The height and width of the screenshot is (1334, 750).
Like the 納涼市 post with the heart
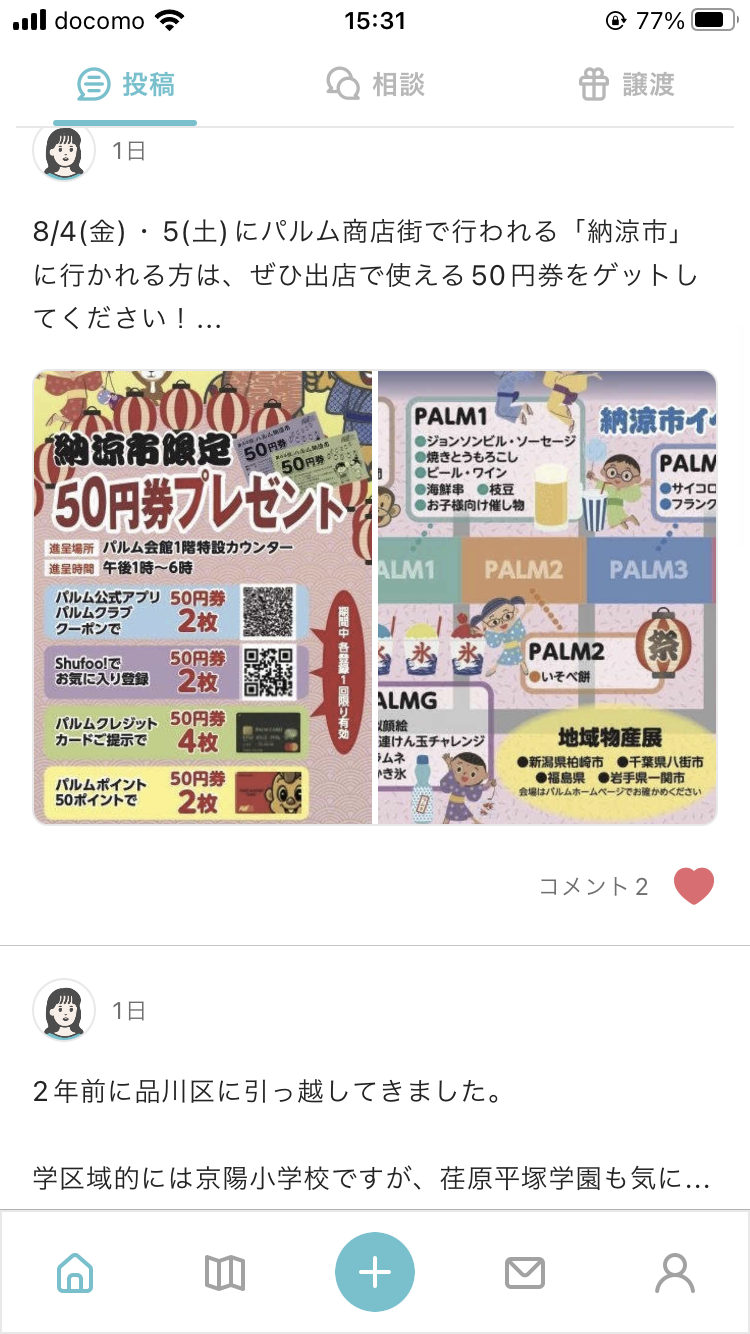[x=694, y=886]
